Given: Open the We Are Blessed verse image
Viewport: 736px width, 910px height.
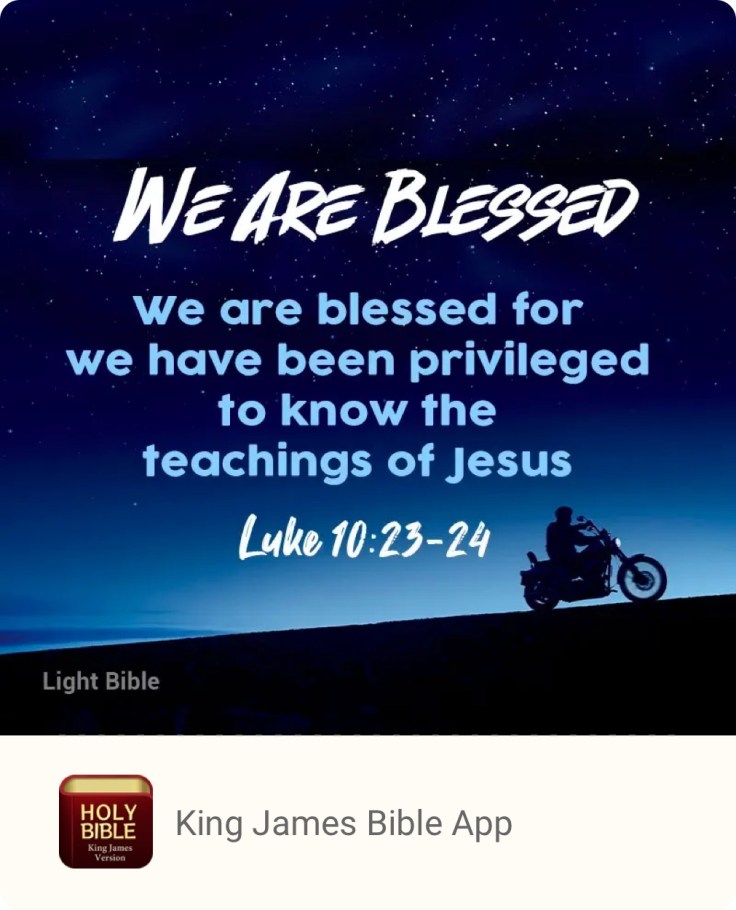Looking at the screenshot, I should tap(368, 367).
